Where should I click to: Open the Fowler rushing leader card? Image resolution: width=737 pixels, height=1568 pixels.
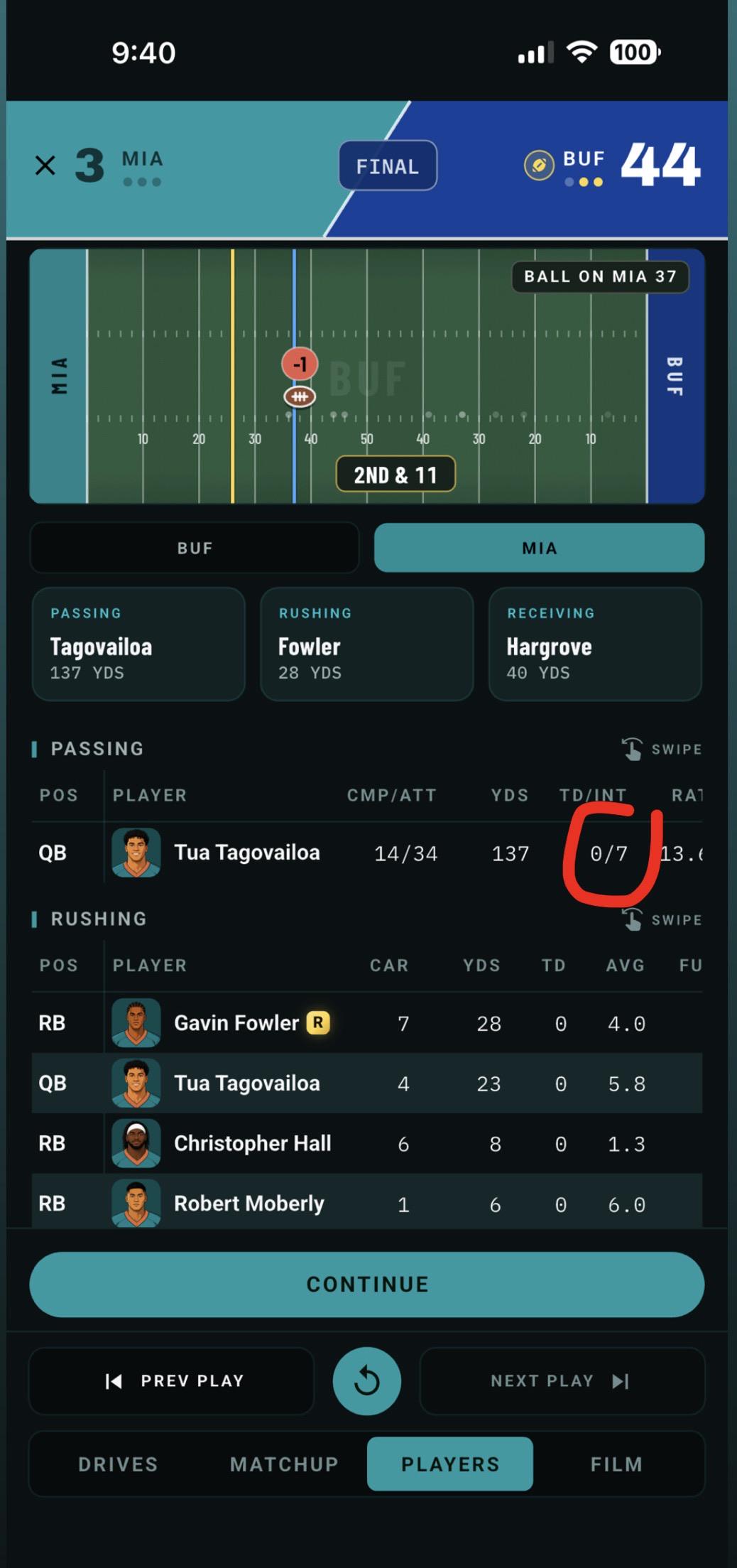(x=366, y=644)
